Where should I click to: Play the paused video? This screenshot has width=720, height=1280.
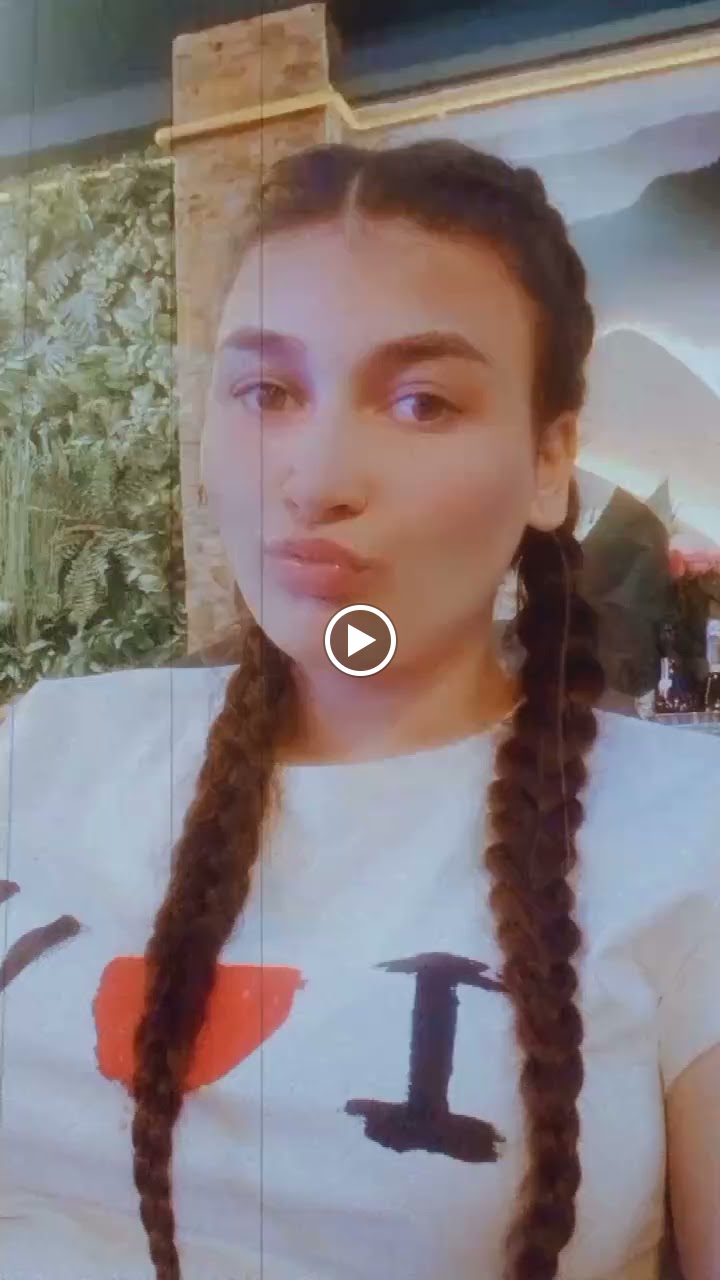tap(360, 640)
